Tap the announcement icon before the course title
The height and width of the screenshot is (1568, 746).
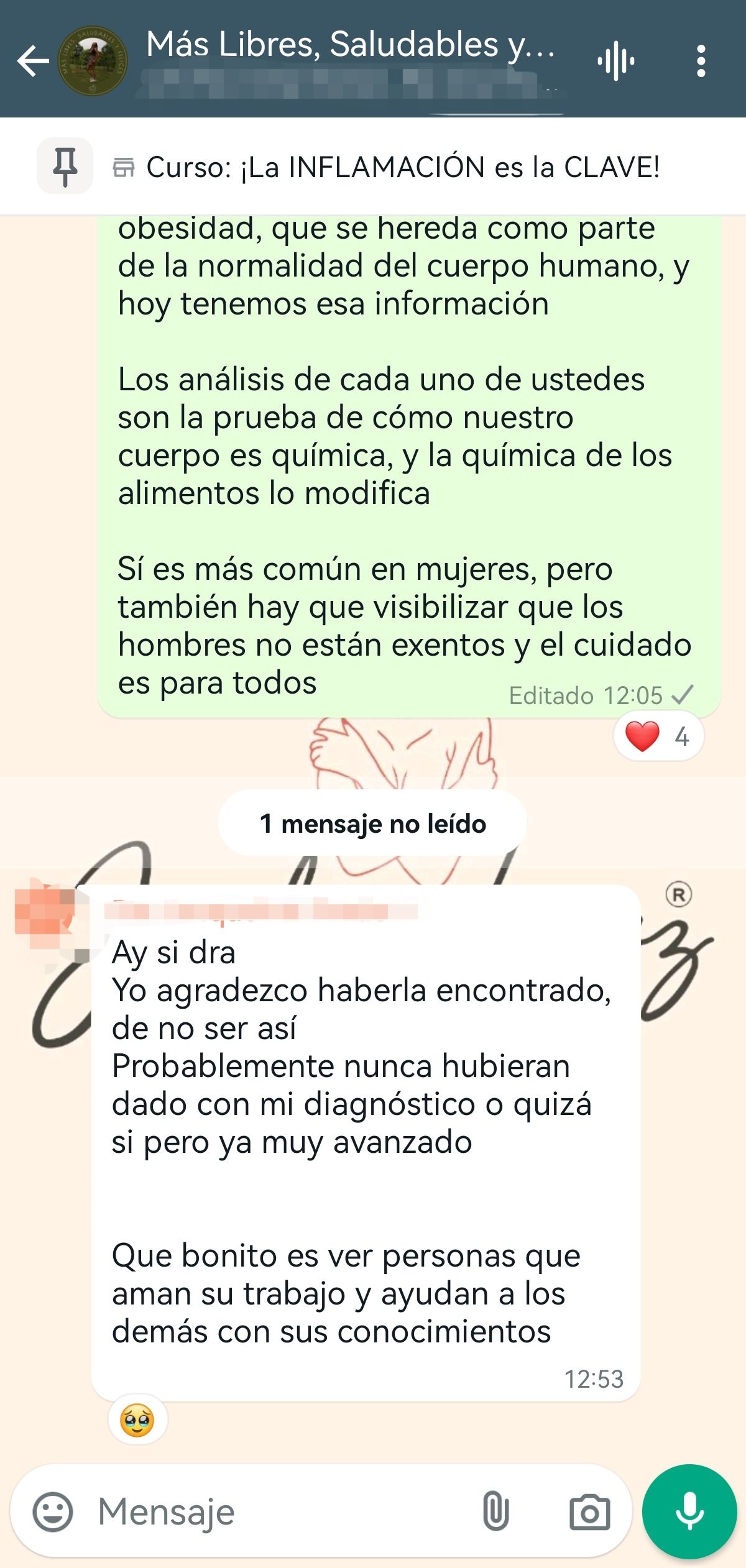click(x=124, y=165)
